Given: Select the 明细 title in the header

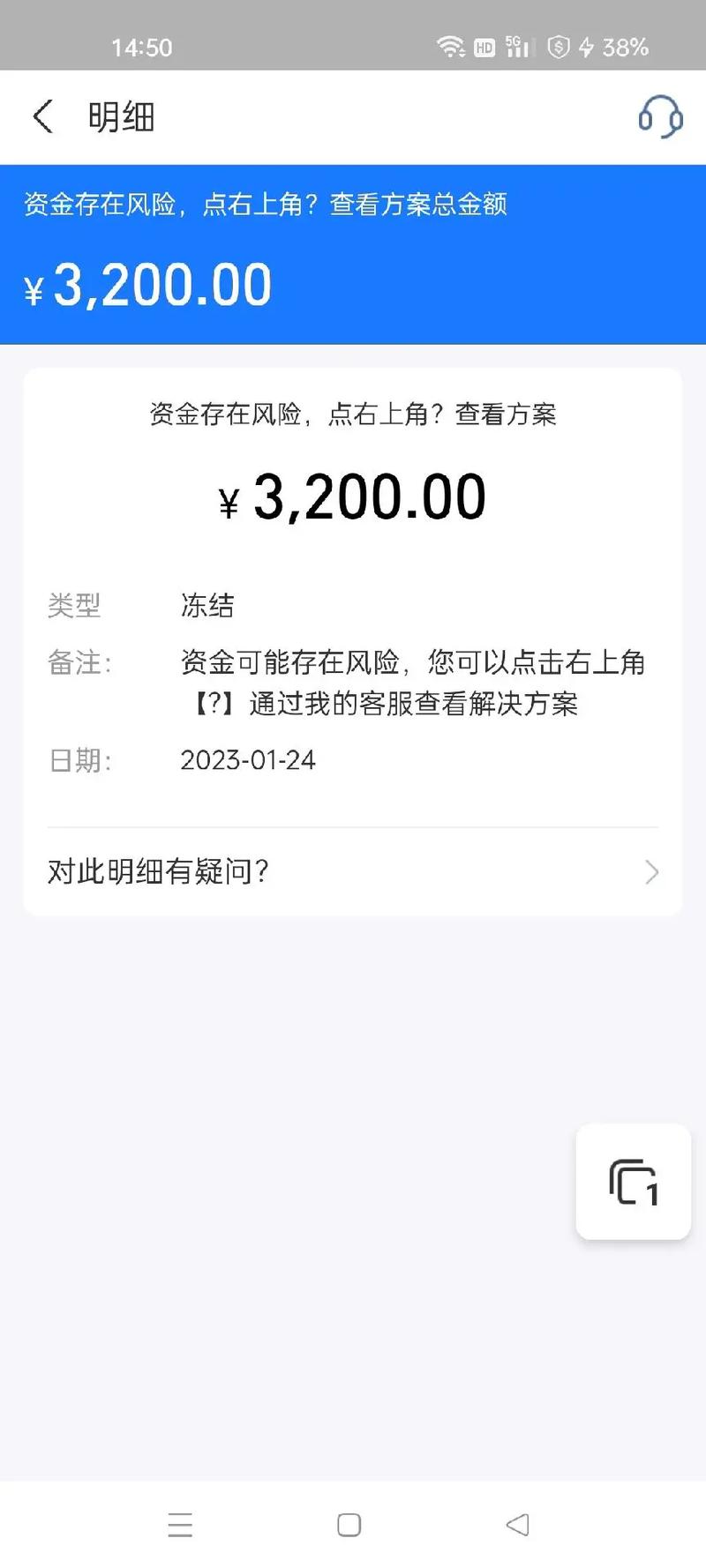Looking at the screenshot, I should 121,116.
